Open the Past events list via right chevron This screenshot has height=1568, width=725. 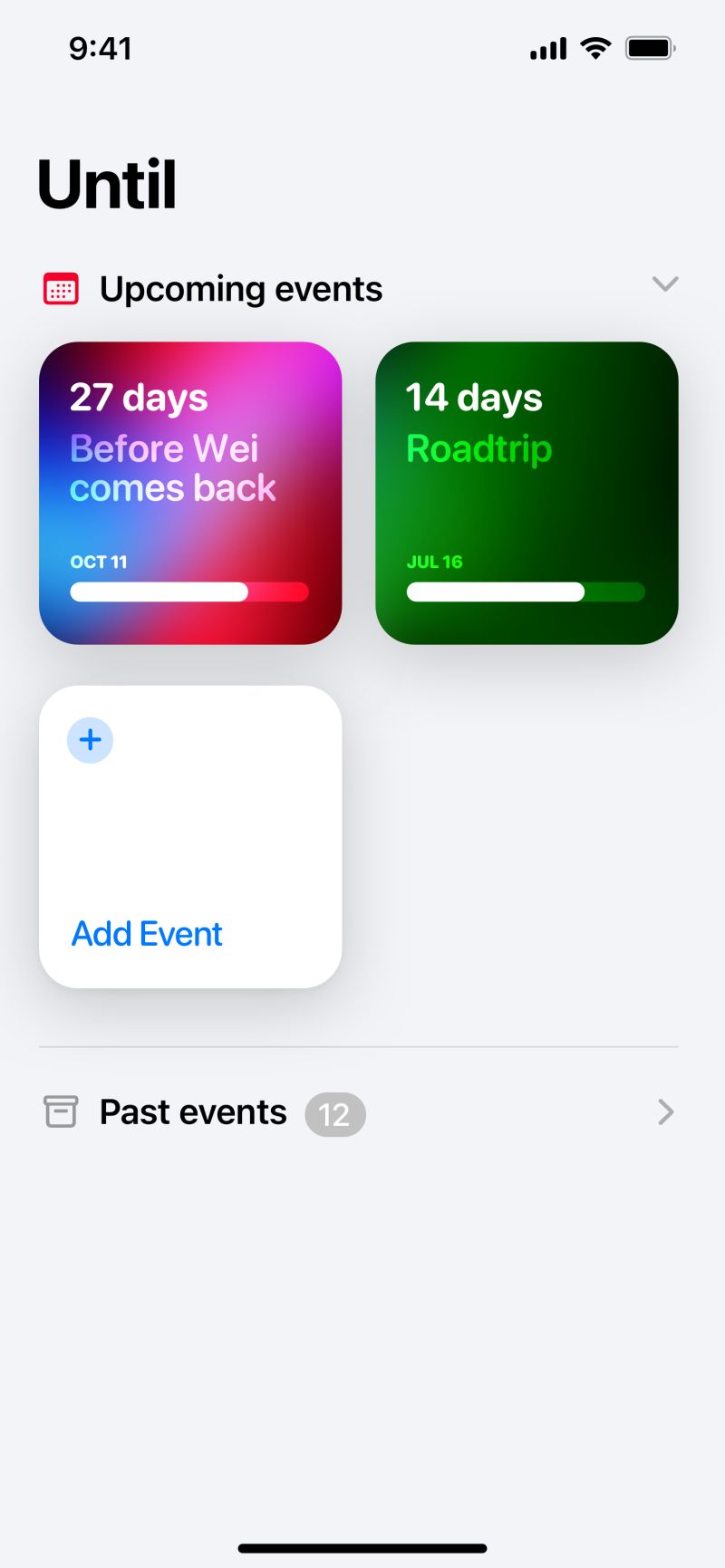click(x=666, y=1112)
